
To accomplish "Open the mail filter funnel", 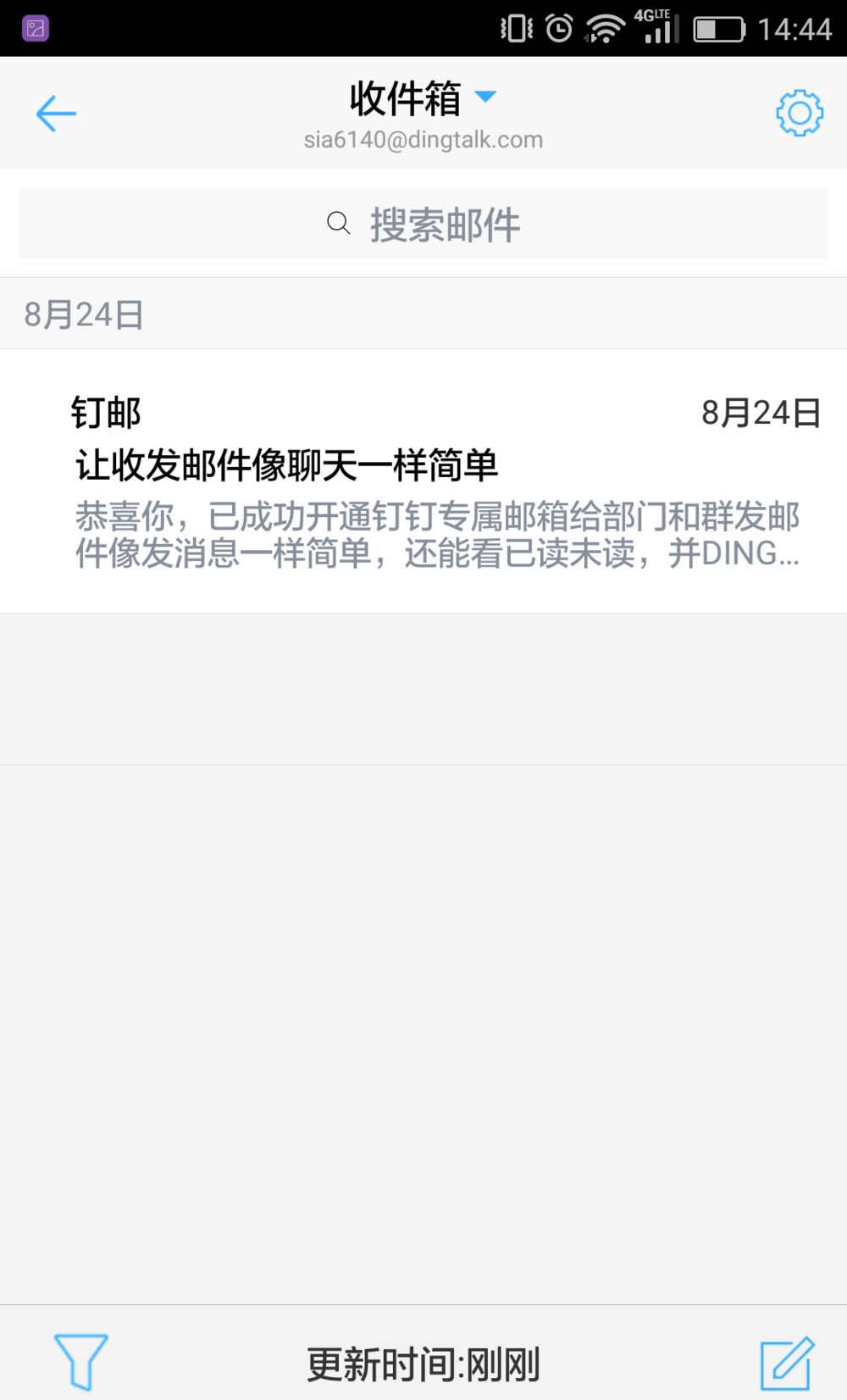I will pyautogui.click(x=80, y=1360).
